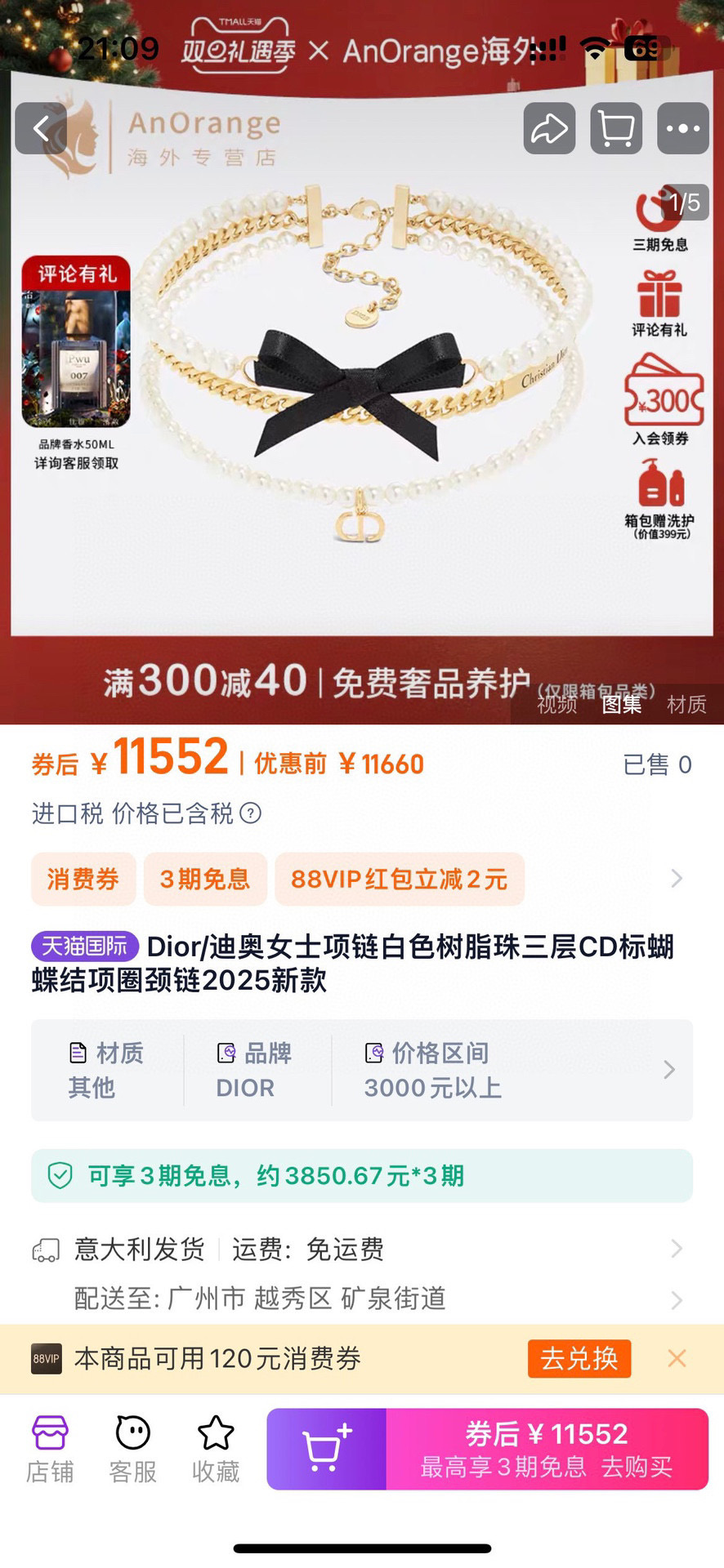Expand the coupons and 88VIP promotions row
This screenshot has height=1568, width=724.
(x=362, y=879)
